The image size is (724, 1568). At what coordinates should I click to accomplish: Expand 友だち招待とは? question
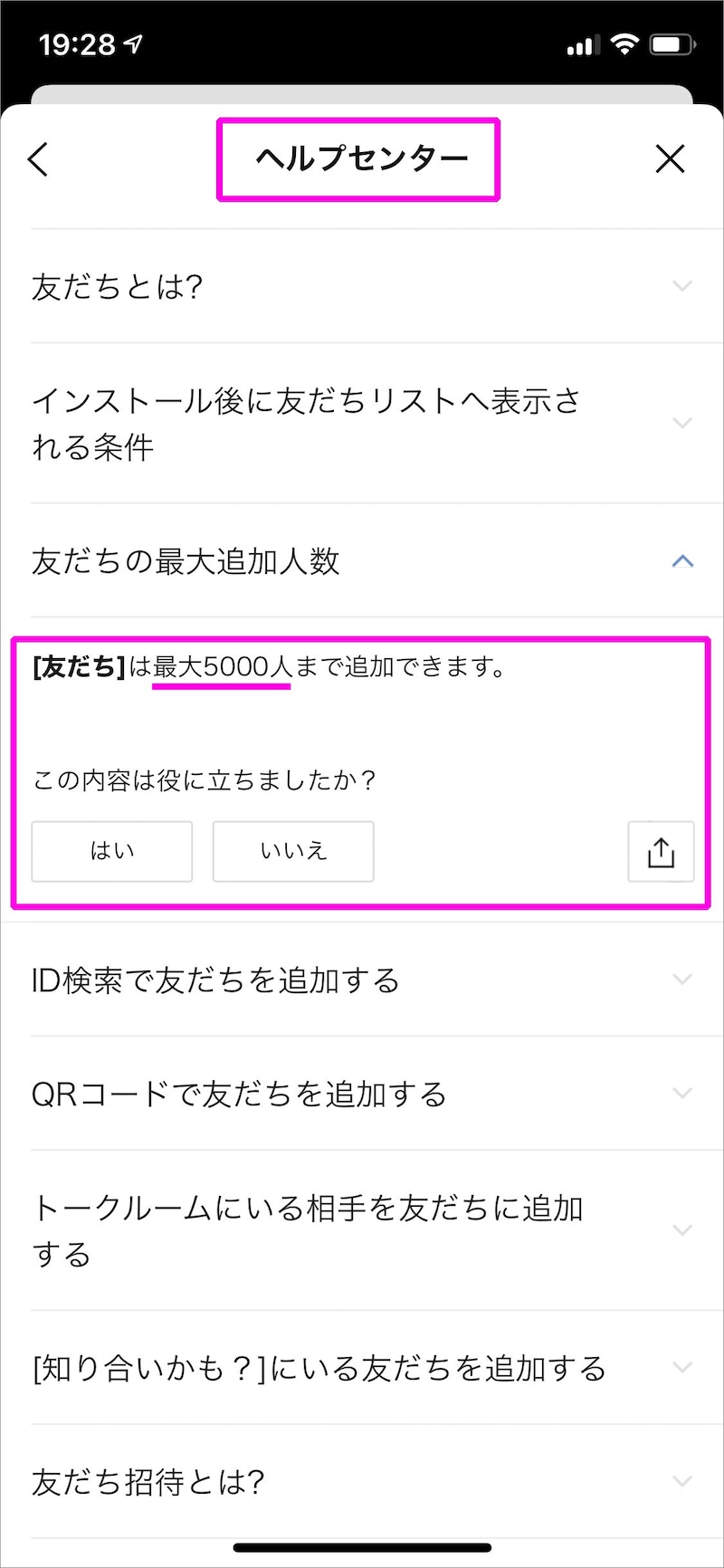coord(362,1481)
